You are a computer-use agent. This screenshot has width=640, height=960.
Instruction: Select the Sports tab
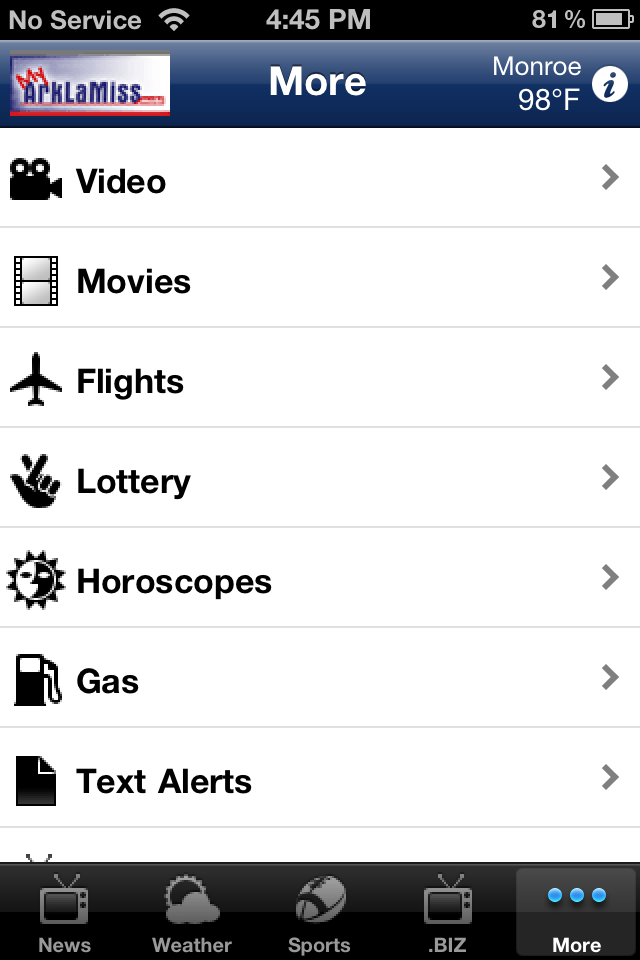pos(320,914)
